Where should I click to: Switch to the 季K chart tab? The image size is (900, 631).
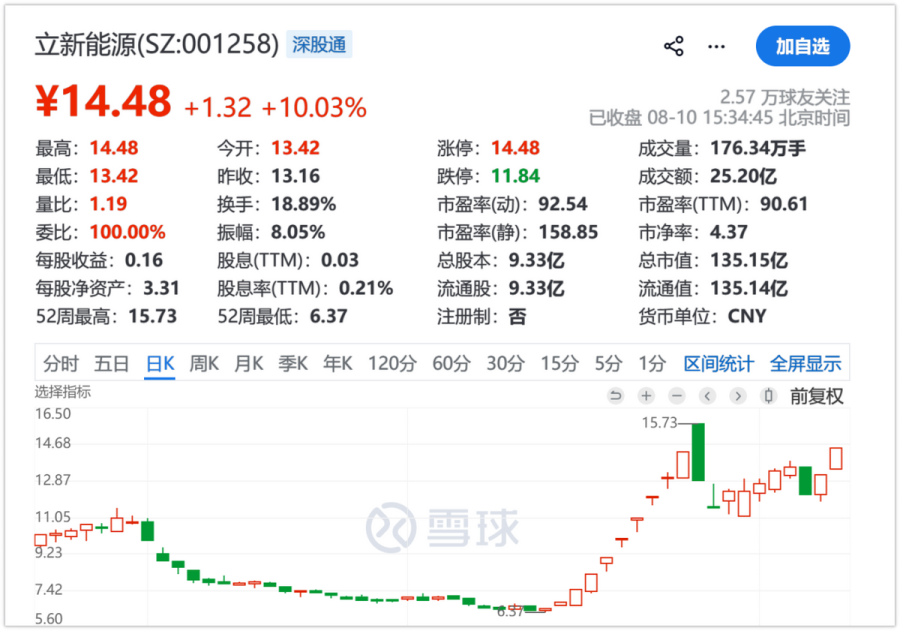[293, 363]
